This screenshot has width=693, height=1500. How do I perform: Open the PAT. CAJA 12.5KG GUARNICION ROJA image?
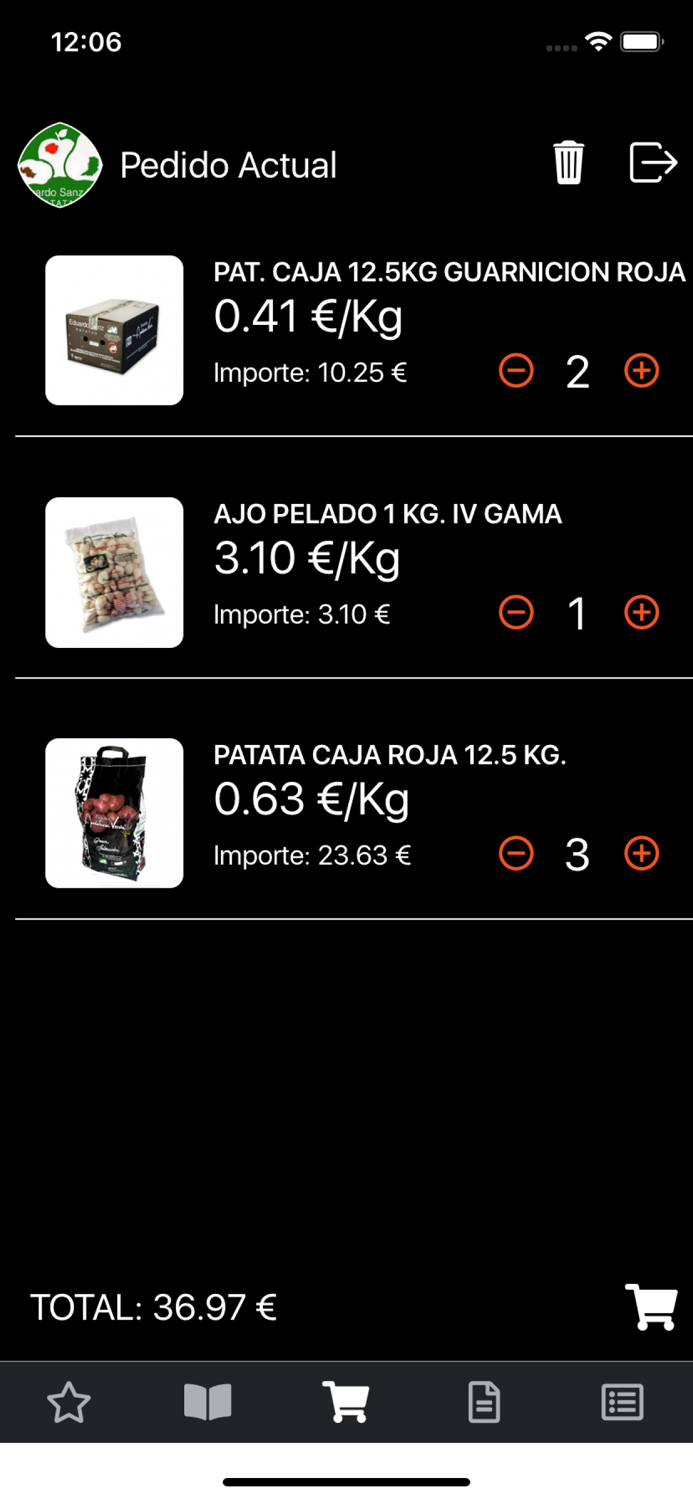[114, 330]
